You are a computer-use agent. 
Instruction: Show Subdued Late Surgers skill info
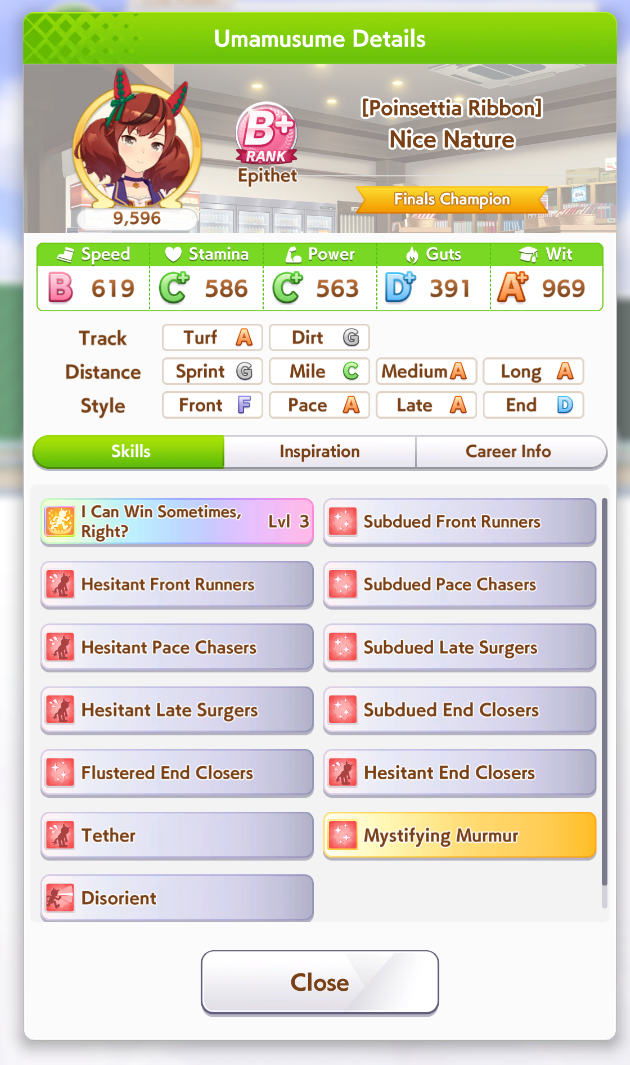click(x=459, y=648)
